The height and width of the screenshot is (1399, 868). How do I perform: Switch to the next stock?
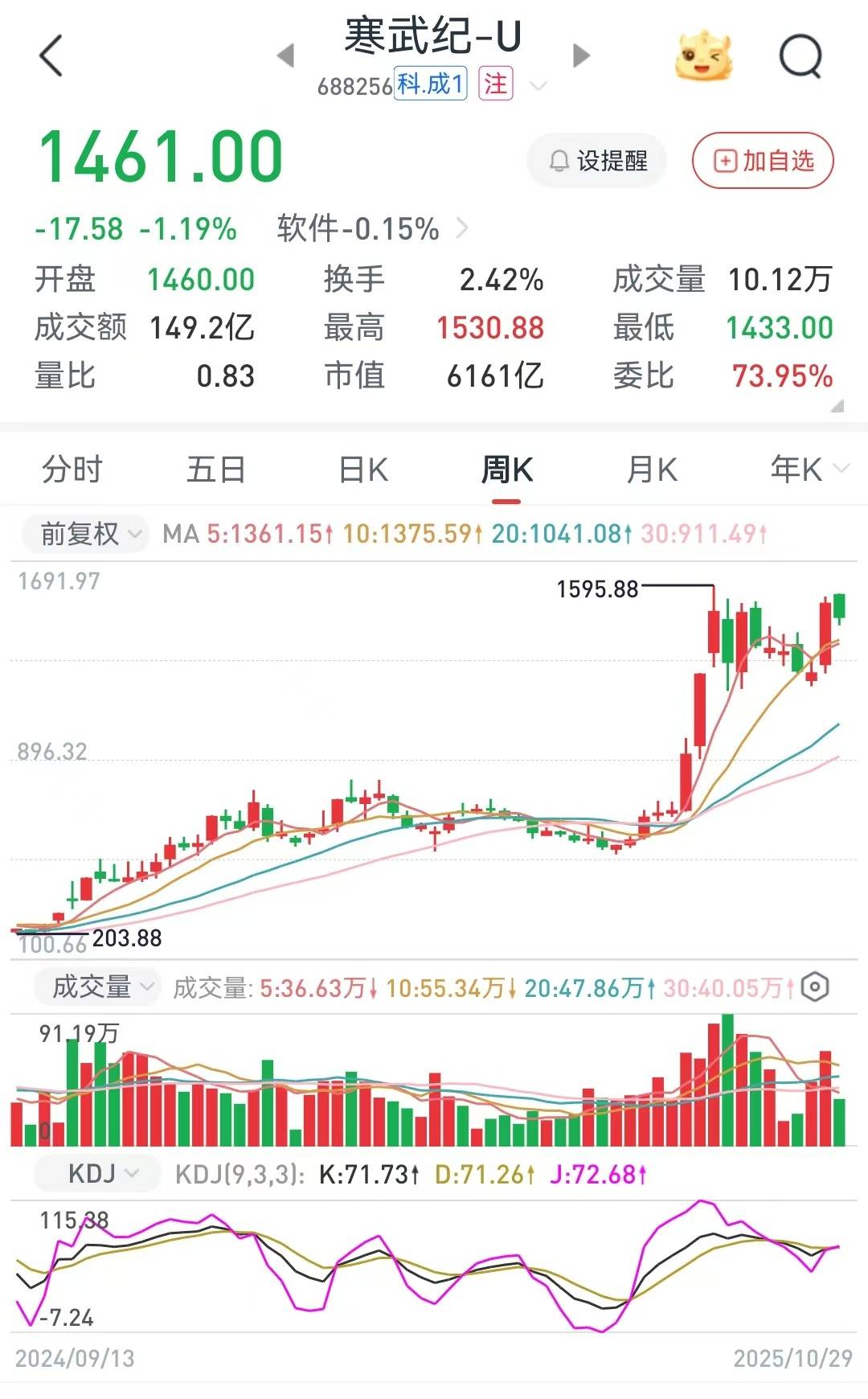point(581,55)
